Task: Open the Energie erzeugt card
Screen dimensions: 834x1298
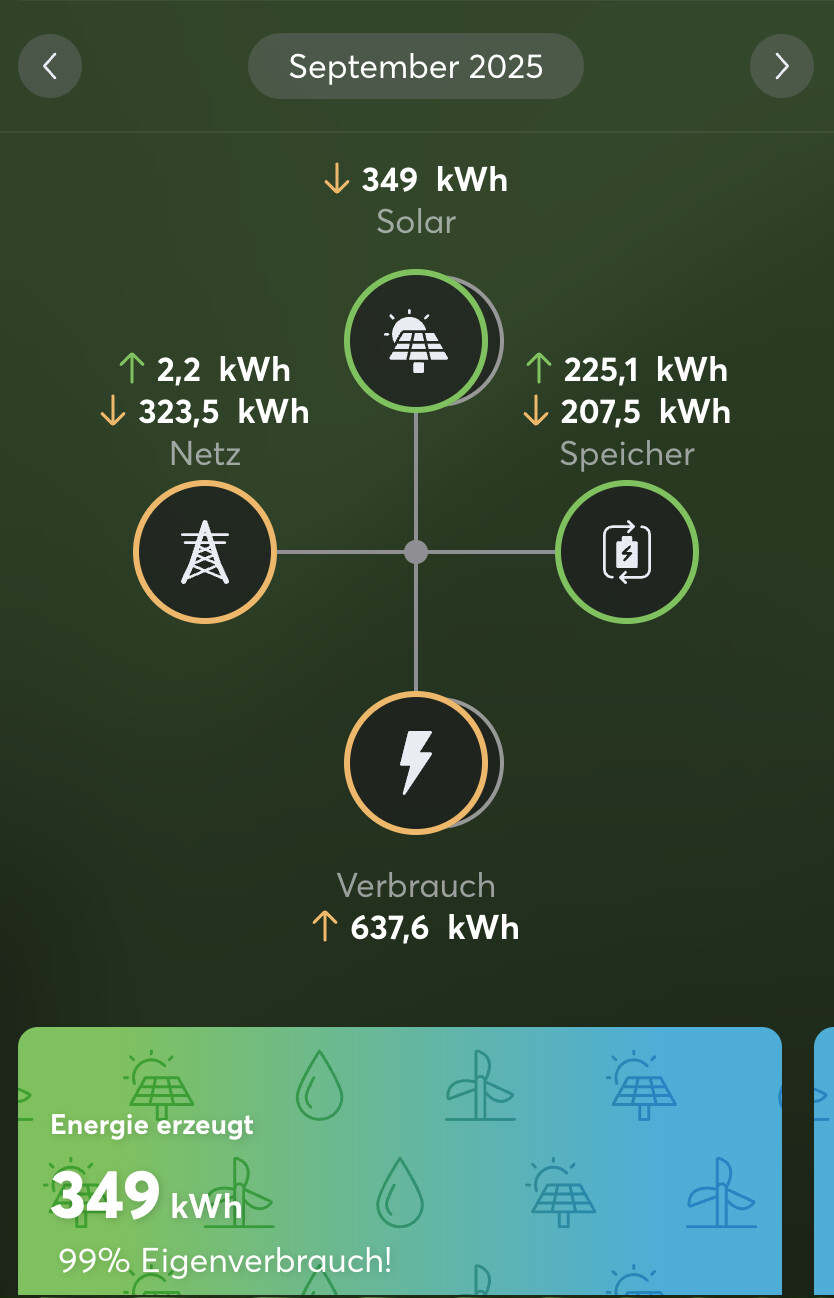Action: (400, 1162)
